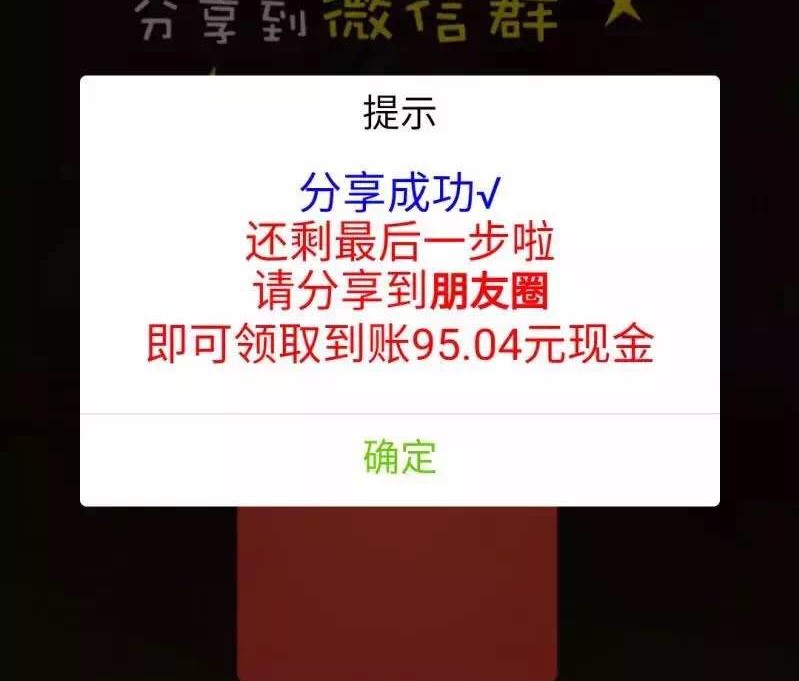Confirm the dialog with 确定
This screenshot has height=681, width=799.
point(399,457)
